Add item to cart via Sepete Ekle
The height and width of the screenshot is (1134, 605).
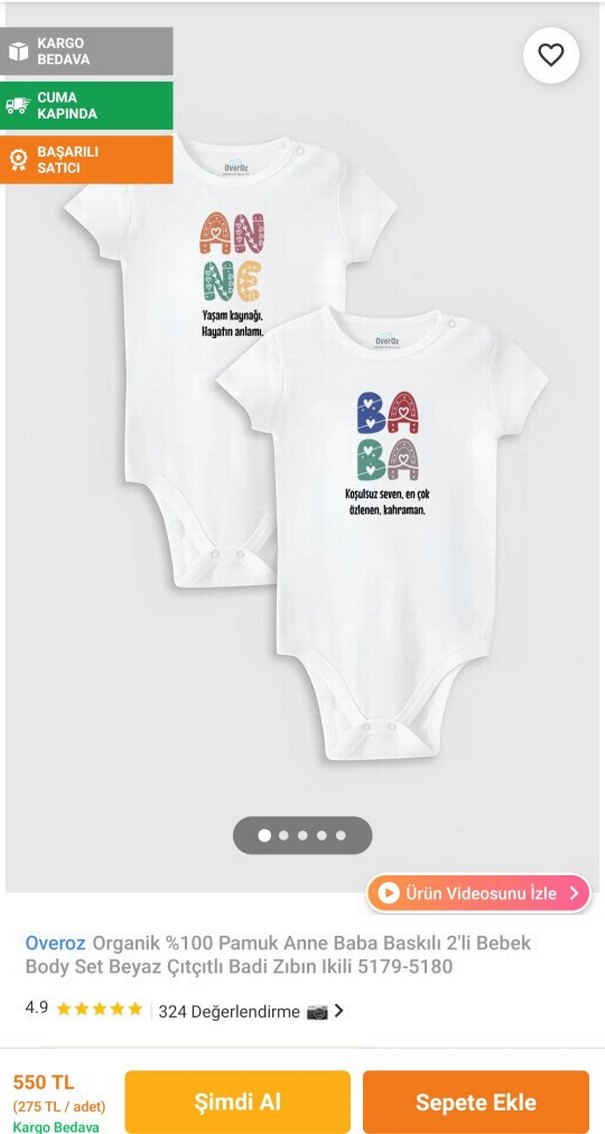click(476, 1102)
